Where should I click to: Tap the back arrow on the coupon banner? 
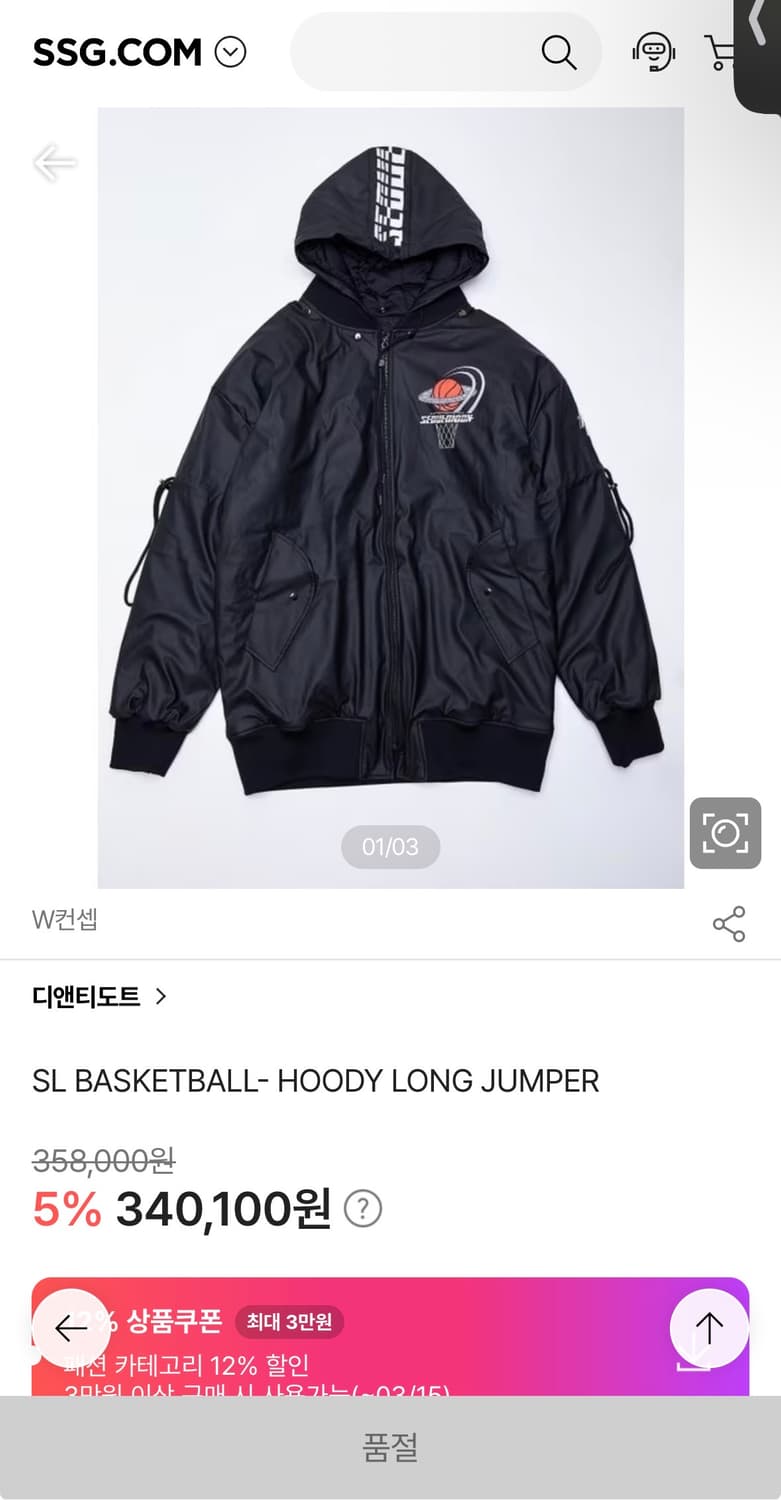(71, 1329)
